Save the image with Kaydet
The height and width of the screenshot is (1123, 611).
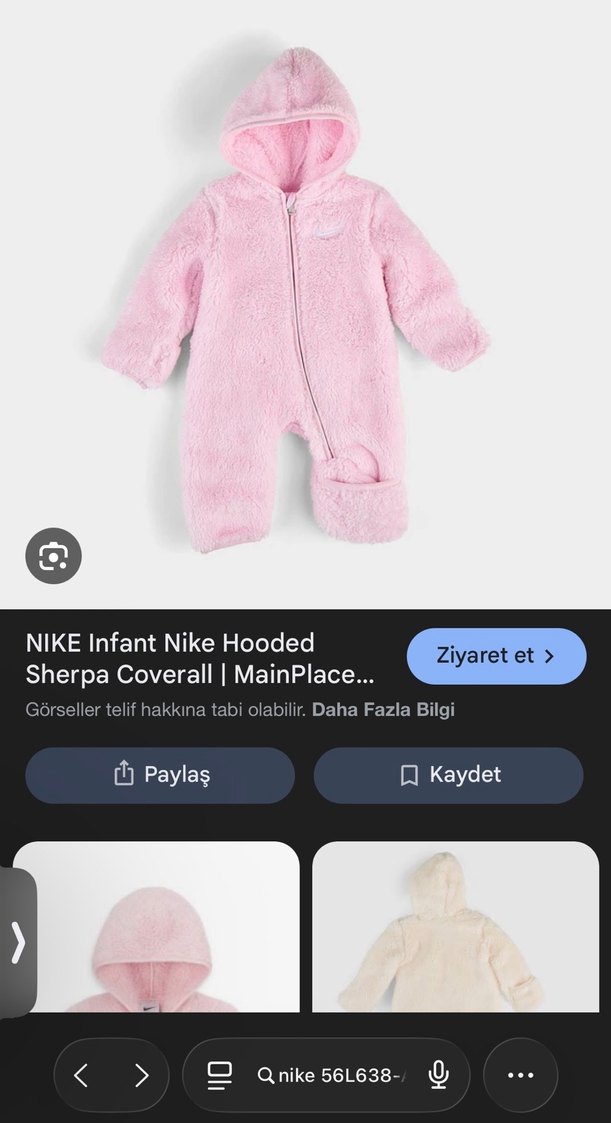[x=448, y=775]
